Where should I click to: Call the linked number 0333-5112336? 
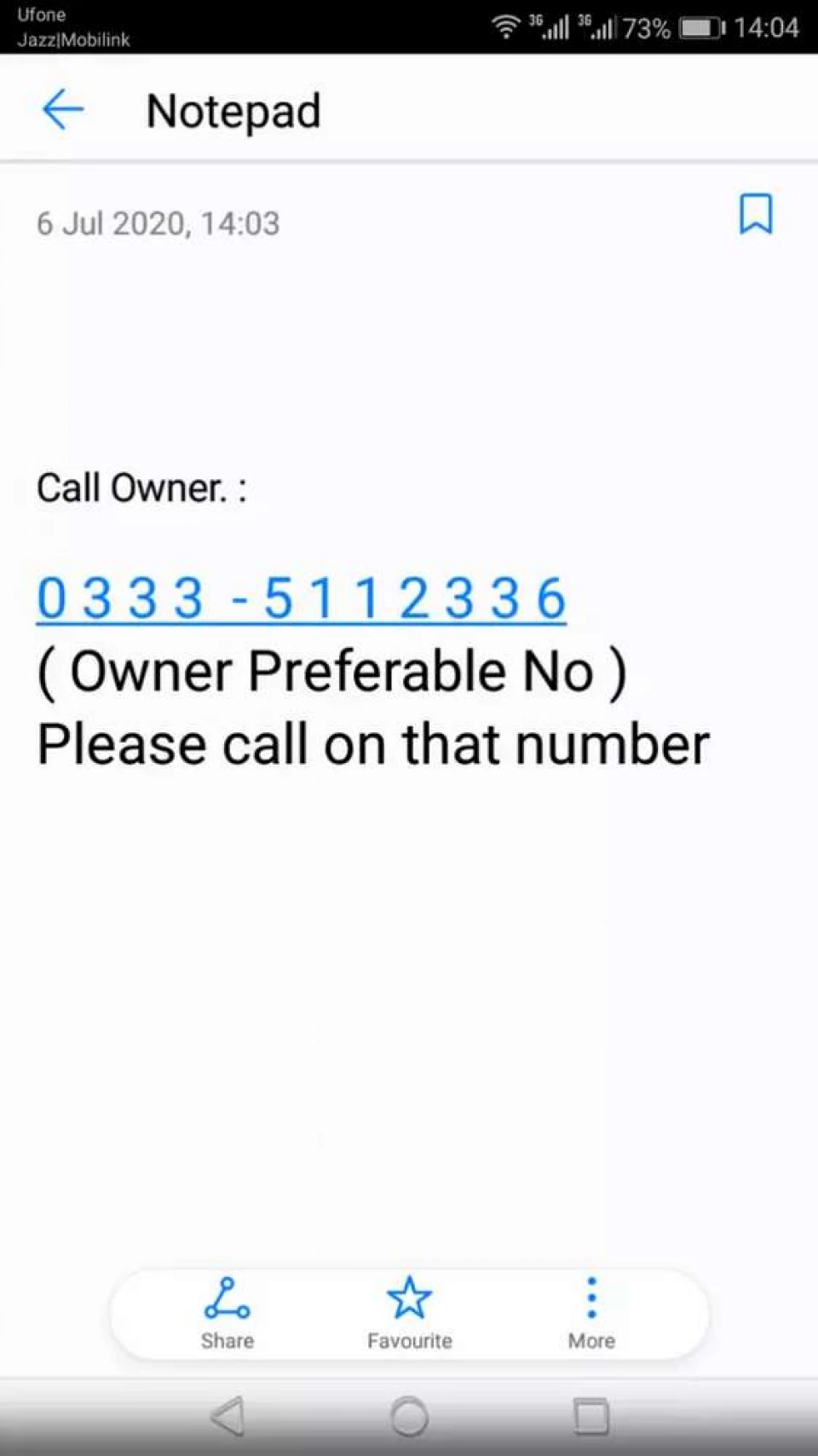302,598
